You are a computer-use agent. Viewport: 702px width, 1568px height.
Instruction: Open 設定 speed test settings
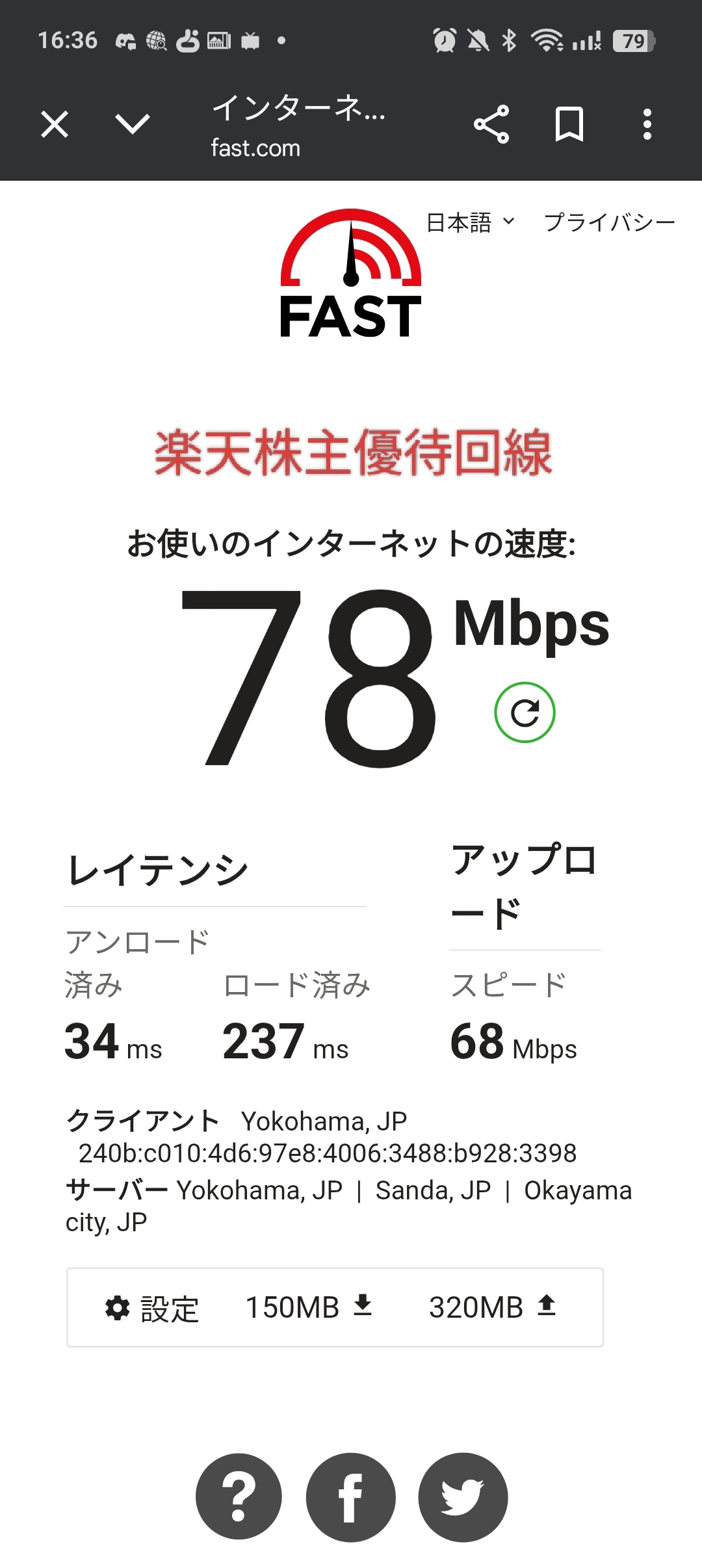(x=153, y=1308)
